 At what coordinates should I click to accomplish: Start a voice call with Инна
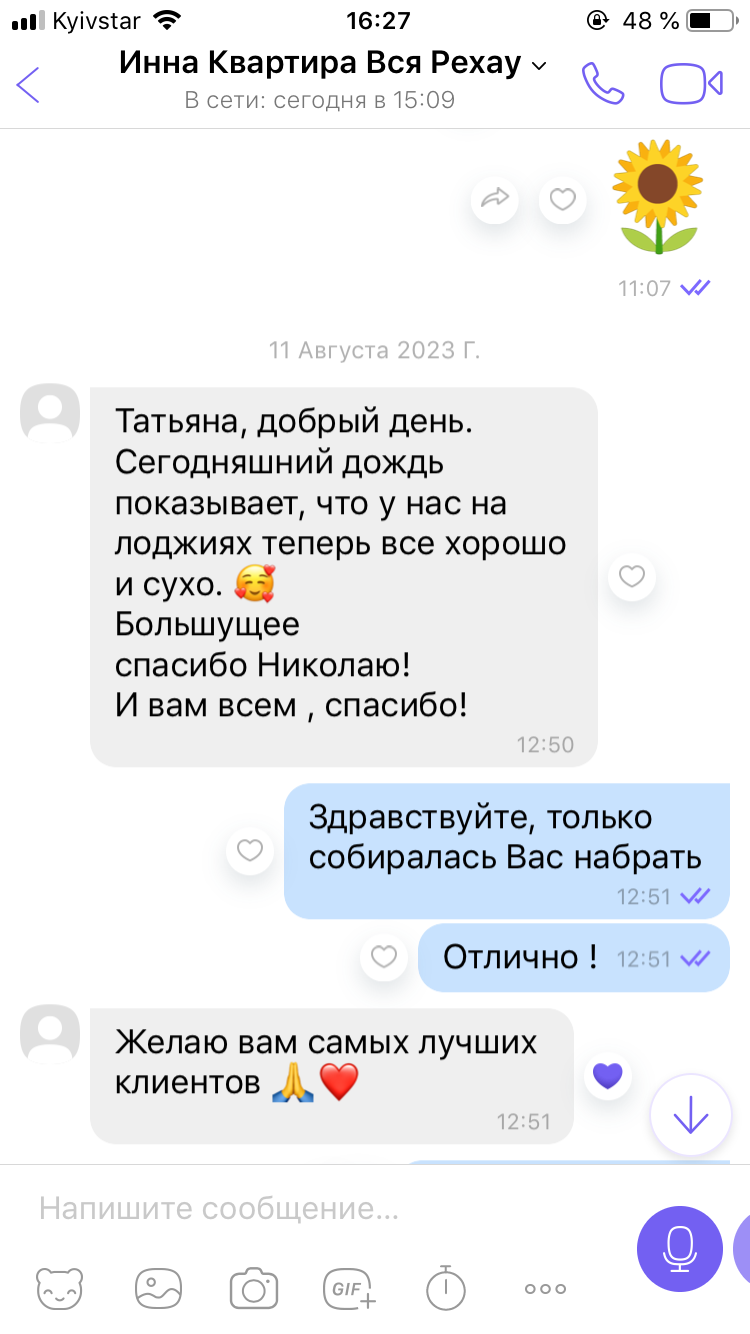tap(603, 84)
